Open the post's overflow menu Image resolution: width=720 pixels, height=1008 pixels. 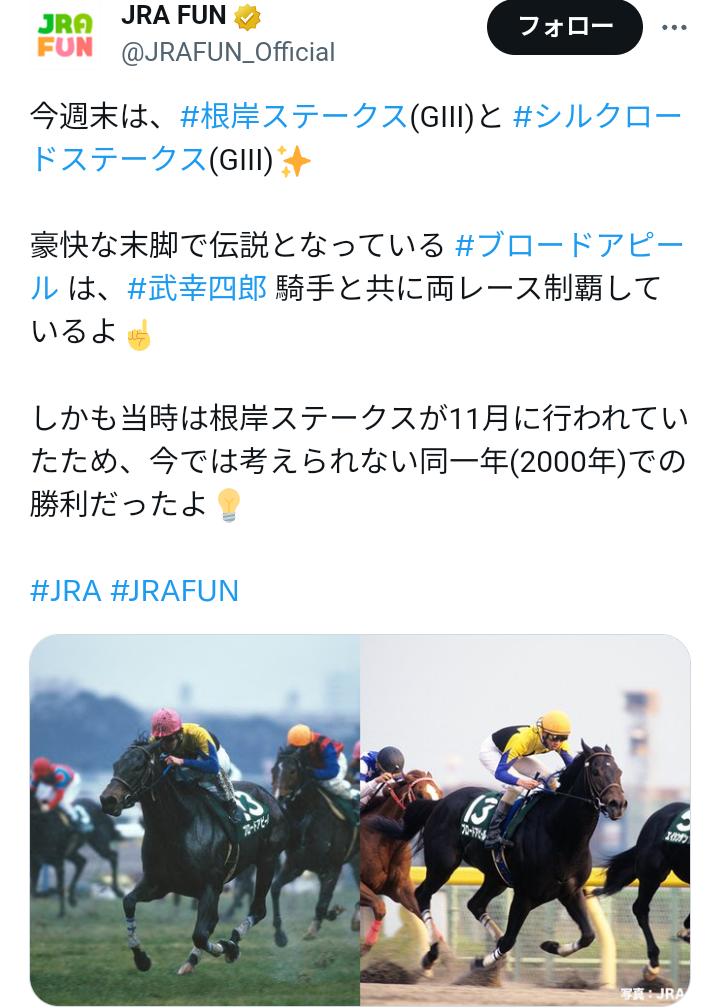pyautogui.click(x=675, y=28)
